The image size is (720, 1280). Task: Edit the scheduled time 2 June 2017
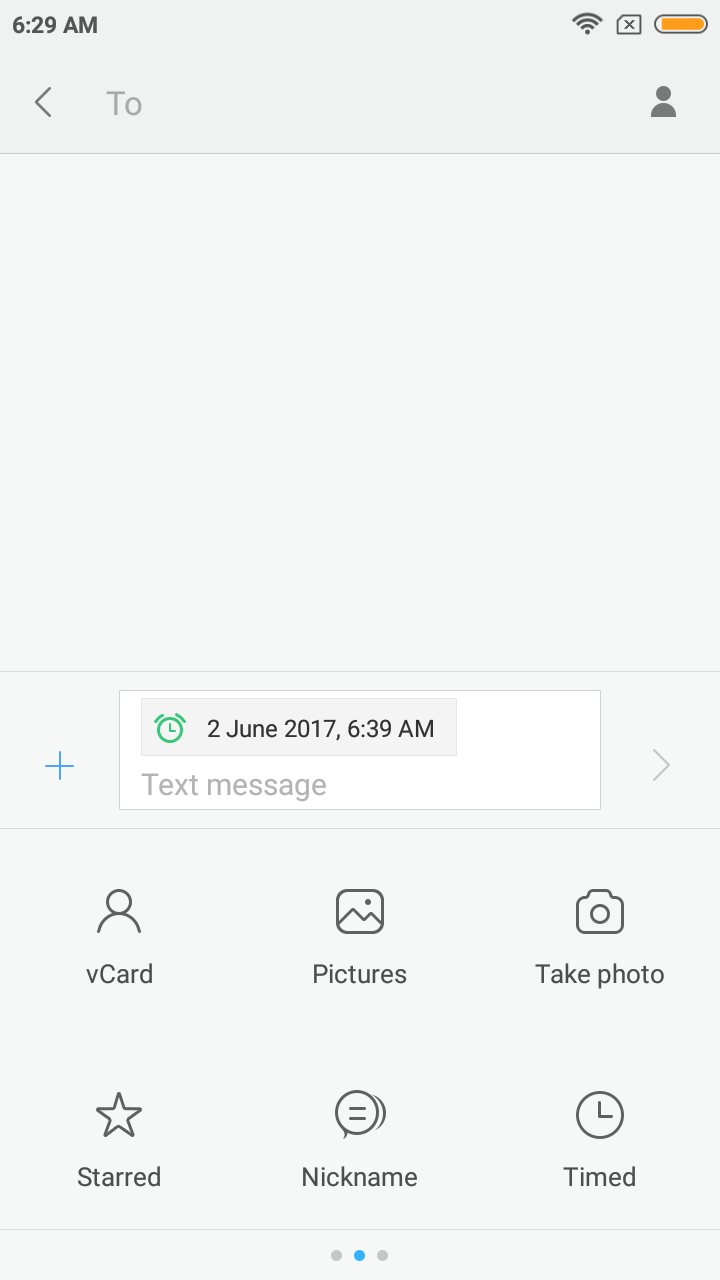(x=299, y=728)
